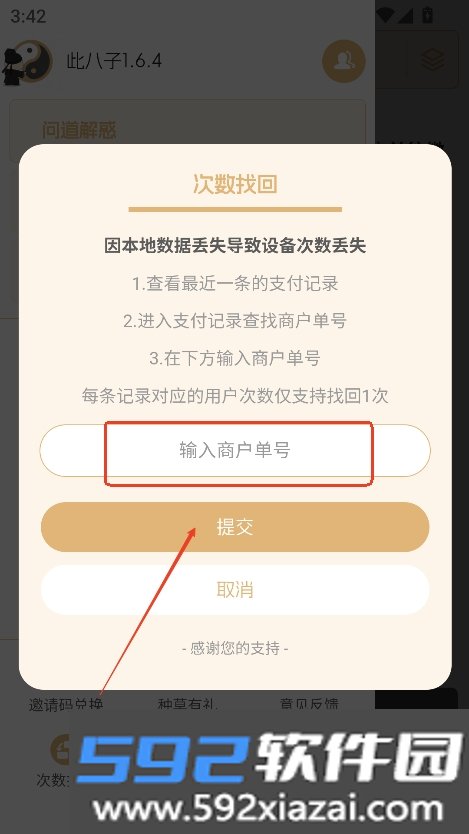Dismiss the dialog with 取消
Screen dimensions: 469x834
pos(234,590)
